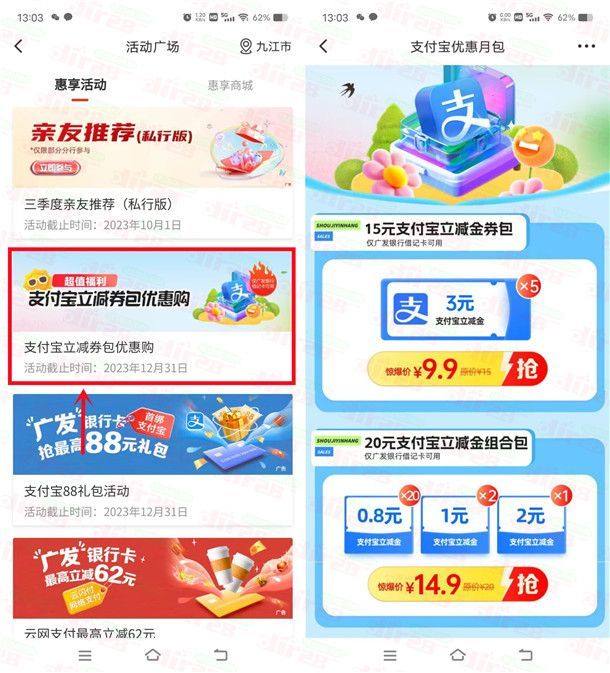The height and width of the screenshot is (673, 610).
Task: Go back from the 活动广场 page
Action: coord(18,47)
